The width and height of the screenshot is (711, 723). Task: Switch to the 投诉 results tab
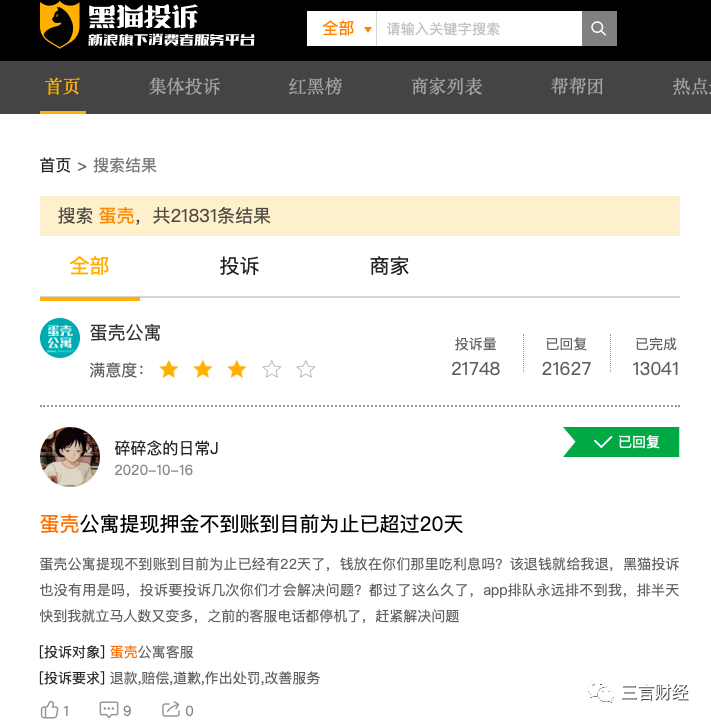(239, 266)
